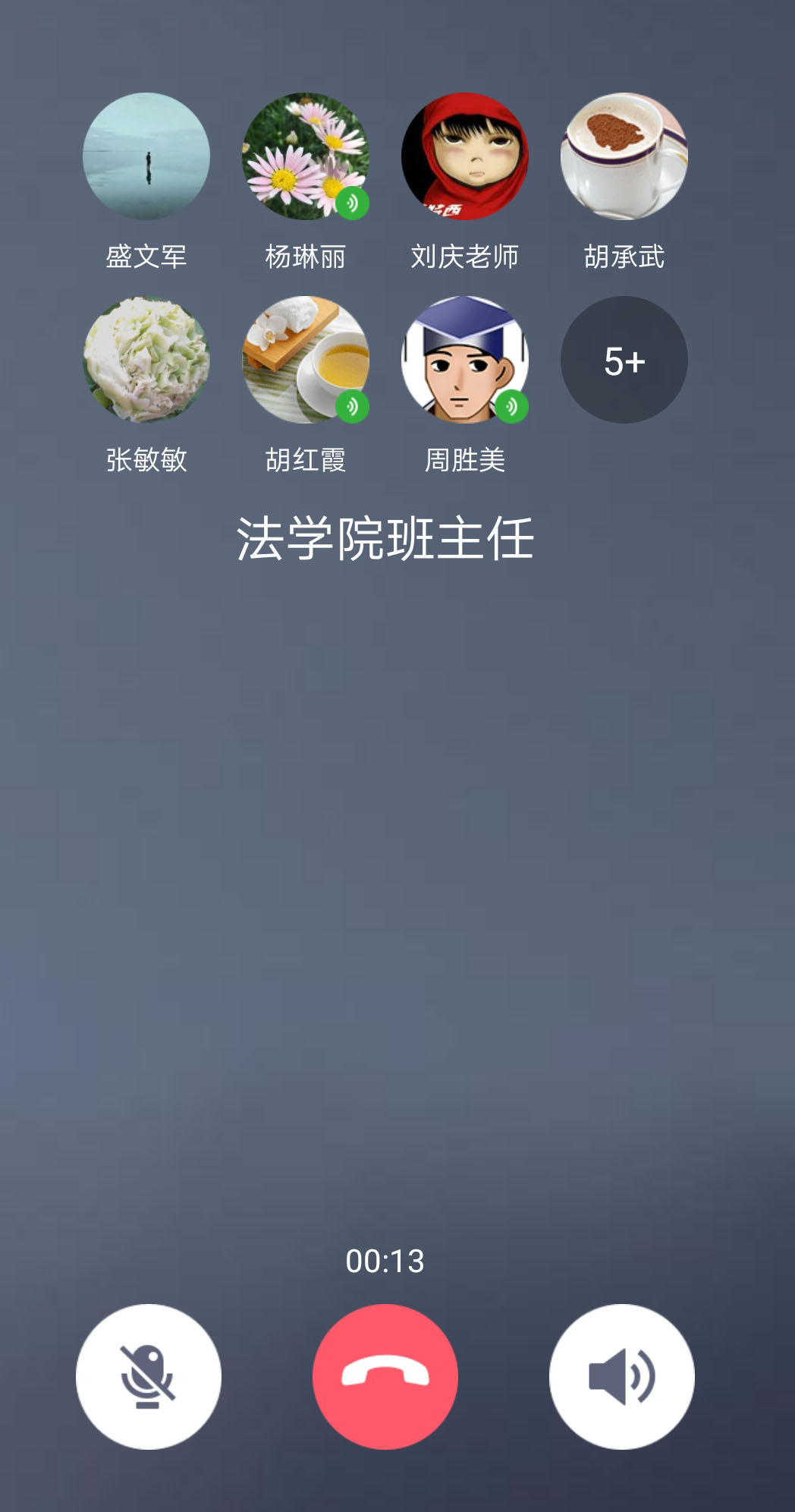Viewport: 795px width, 1512px height.
Task: View 刘庆老师's avatar
Action: (465, 156)
